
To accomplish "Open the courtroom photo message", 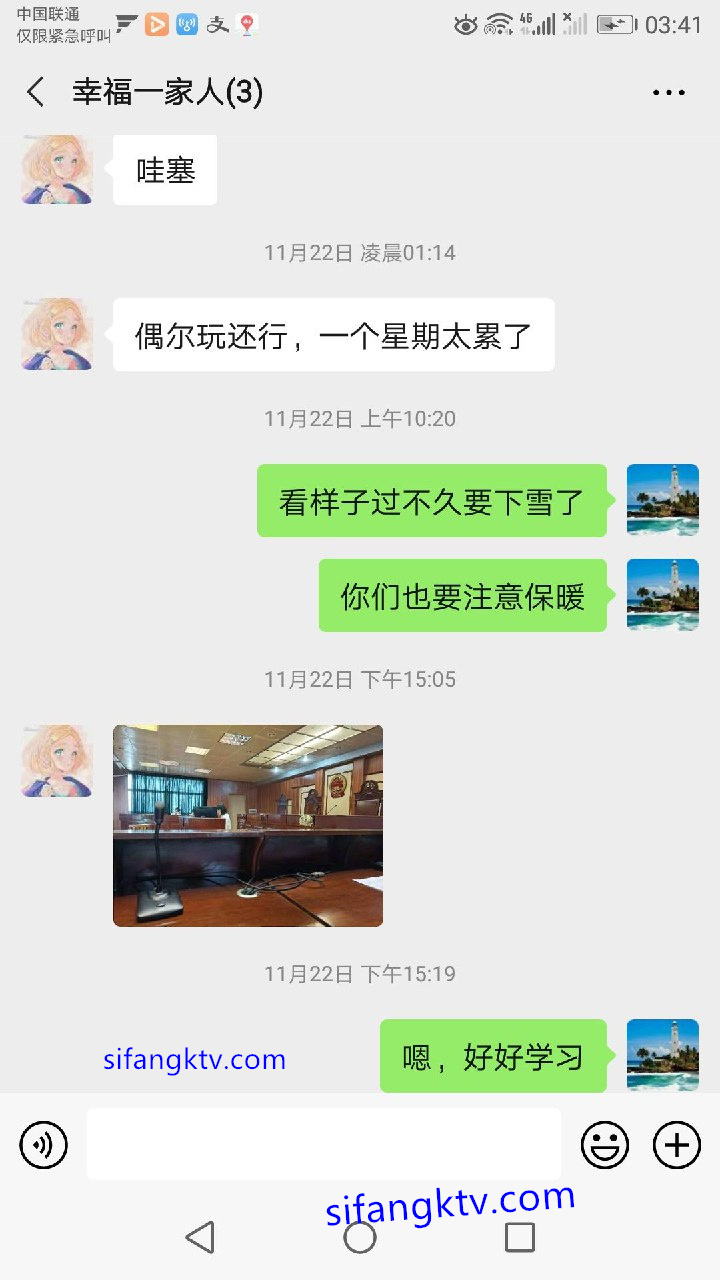I will tap(247, 825).
